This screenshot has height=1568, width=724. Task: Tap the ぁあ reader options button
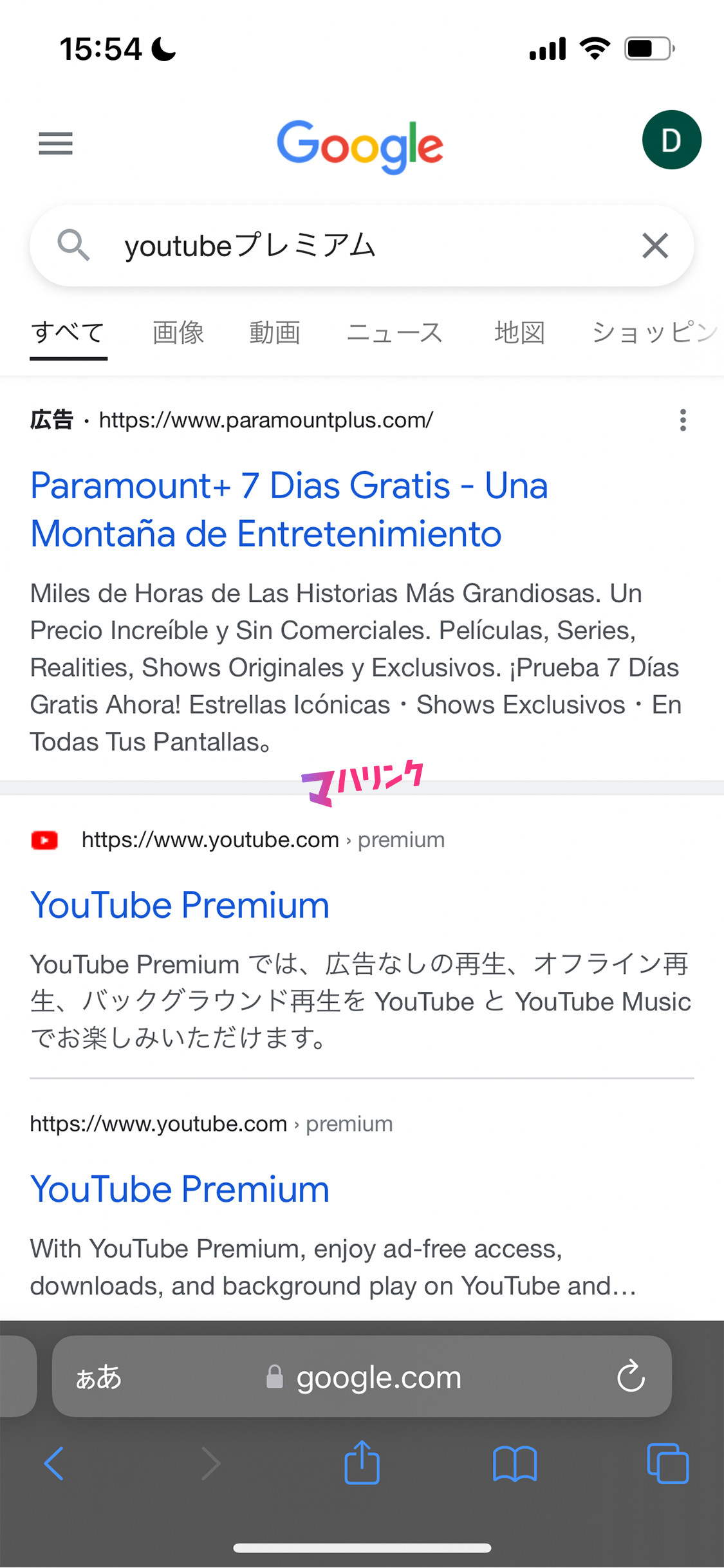point(98,1377)
